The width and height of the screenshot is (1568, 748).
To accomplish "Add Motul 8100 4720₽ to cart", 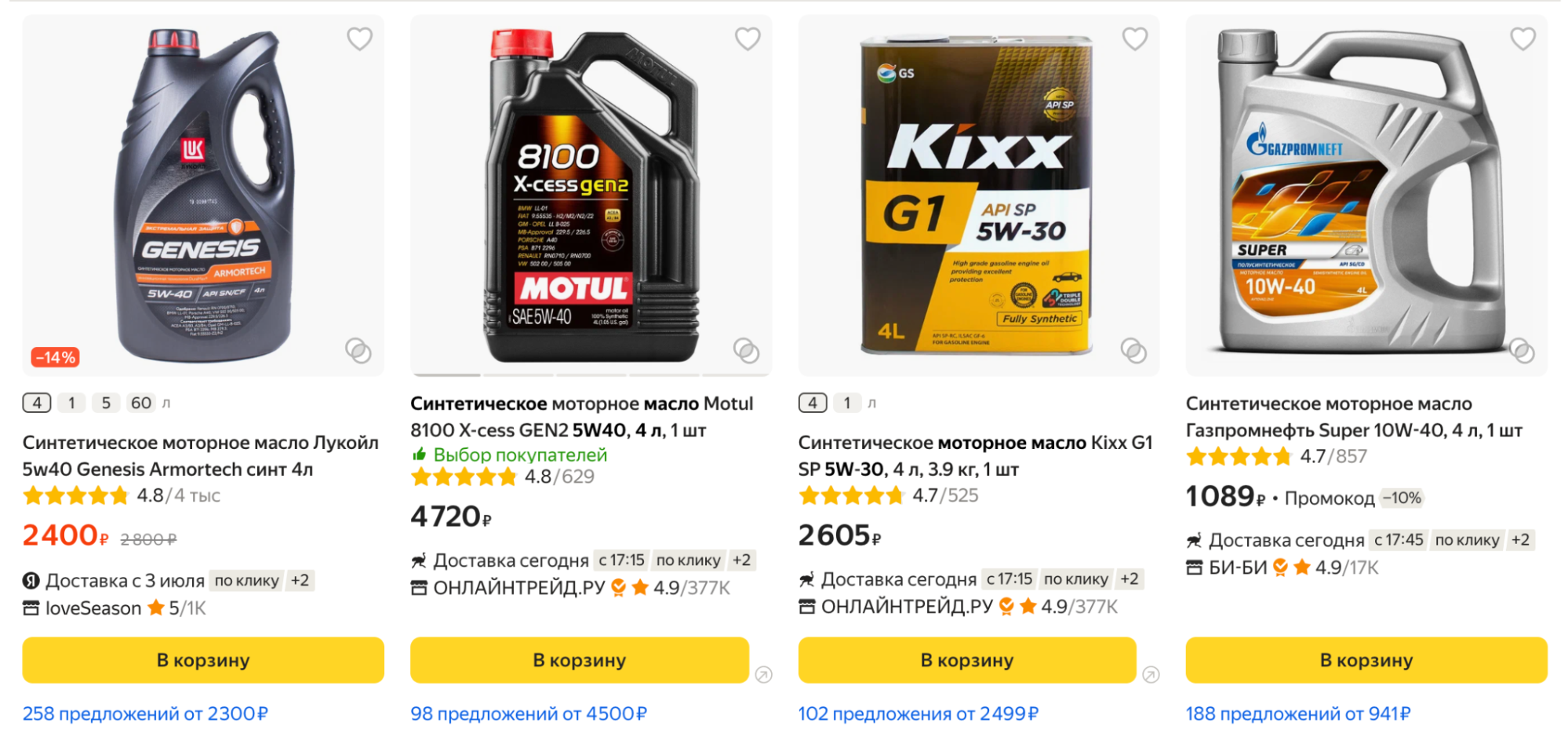I will point(579,660).
